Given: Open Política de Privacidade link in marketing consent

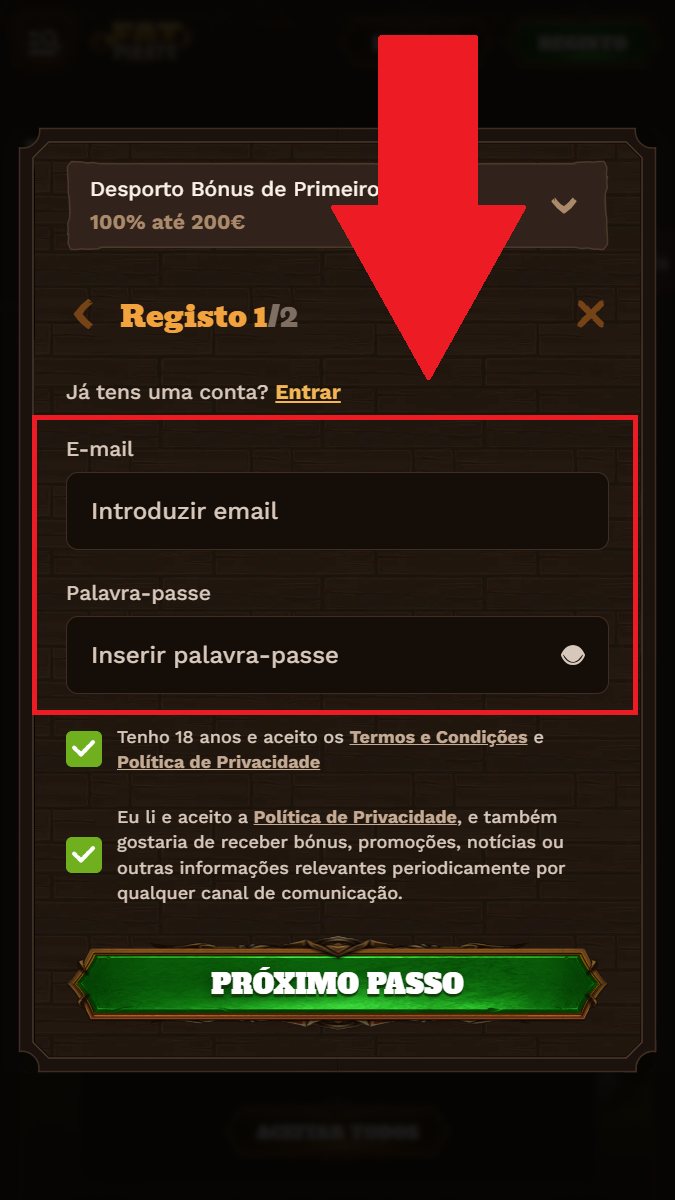Looking at the screenshot, I should pos(355,817).
